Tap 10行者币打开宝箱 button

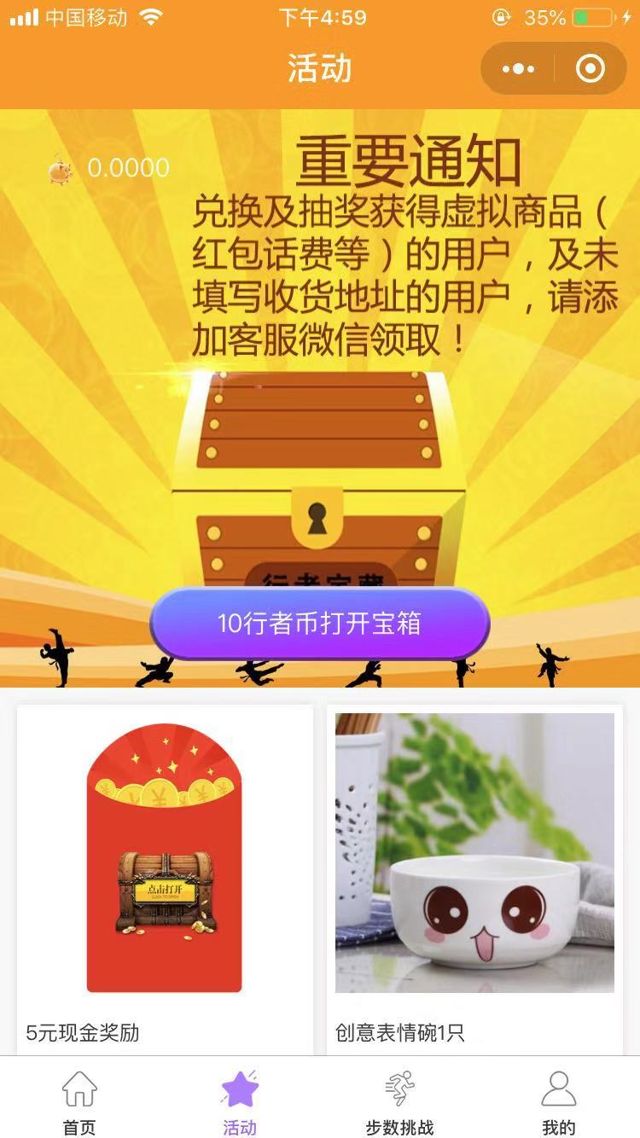[320, 624]
